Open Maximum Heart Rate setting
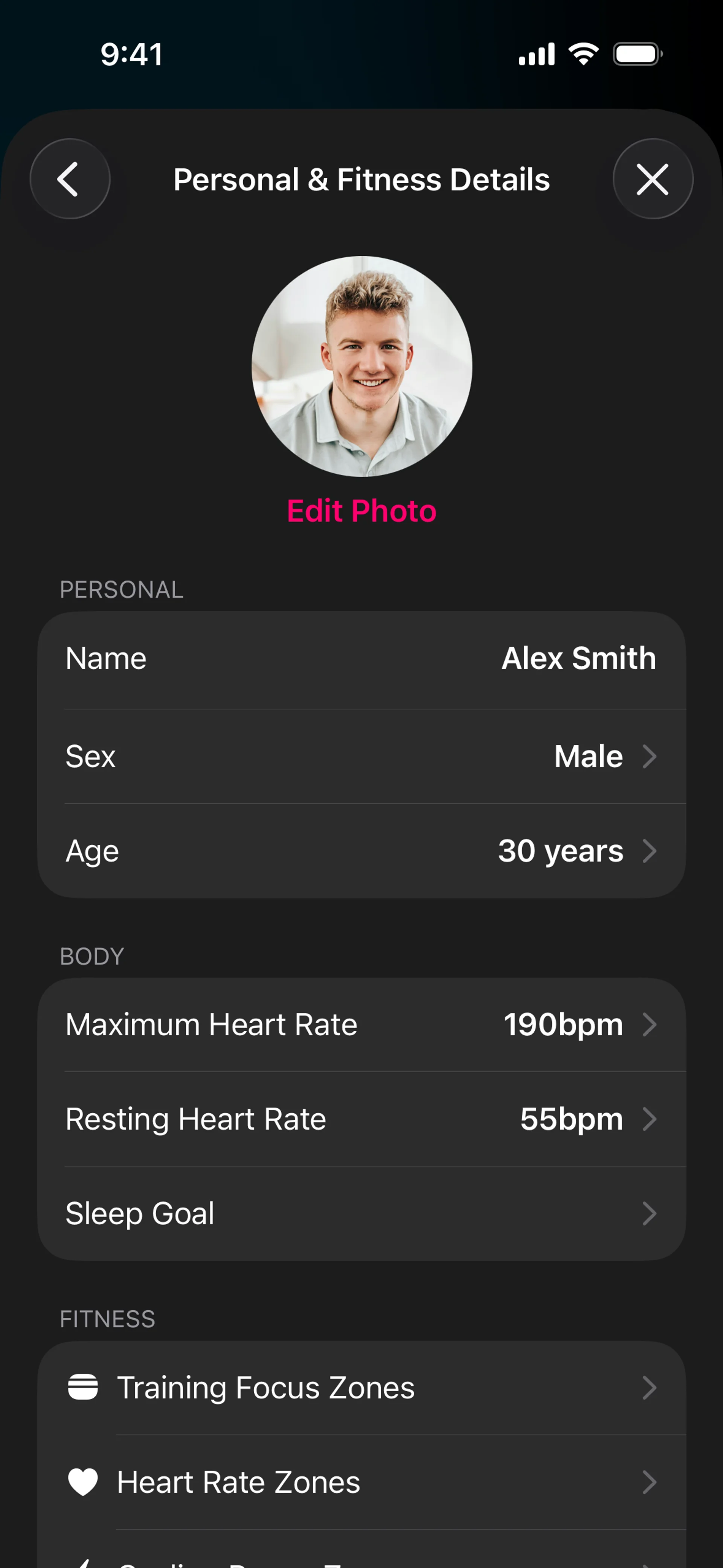 point(361,1024)
